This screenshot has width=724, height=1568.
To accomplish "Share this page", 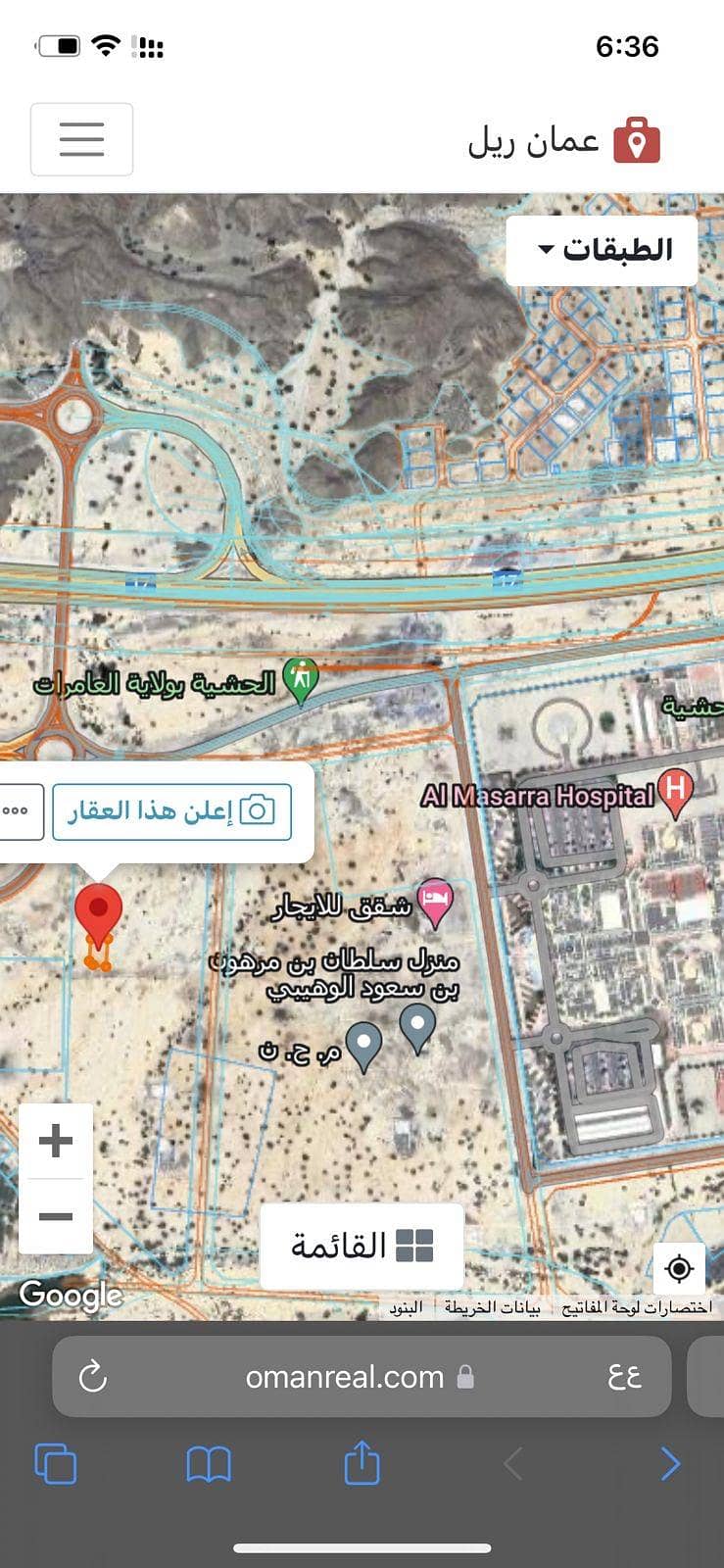I will [362, 1462].
